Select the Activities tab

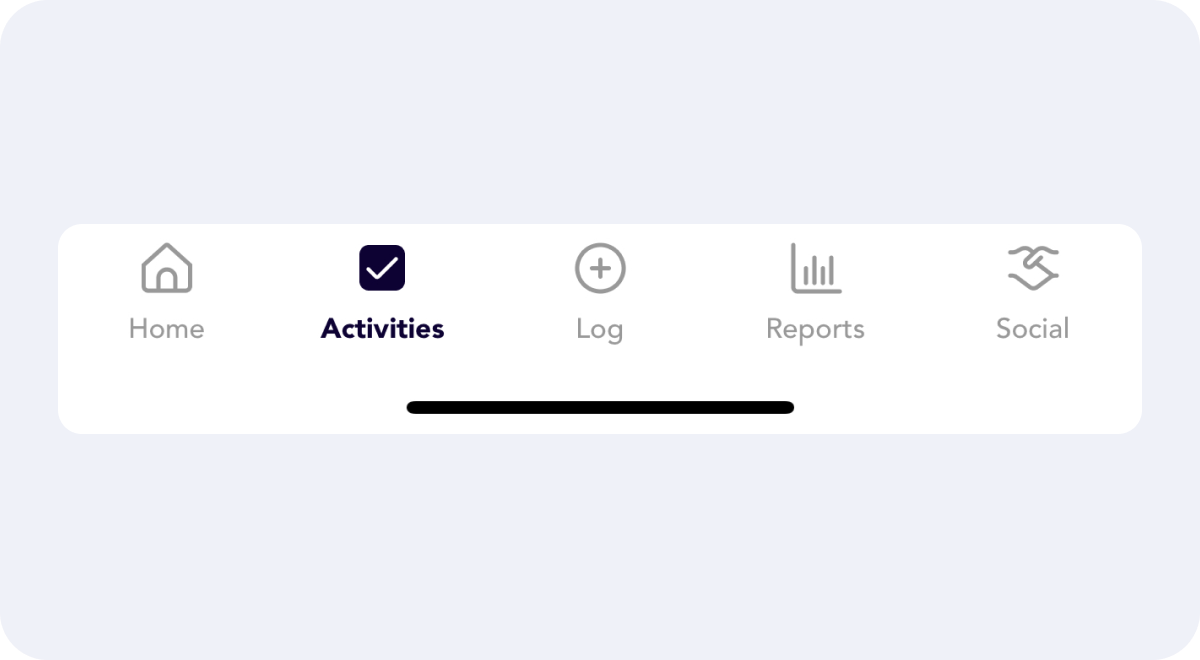click(x=382, y=290)
